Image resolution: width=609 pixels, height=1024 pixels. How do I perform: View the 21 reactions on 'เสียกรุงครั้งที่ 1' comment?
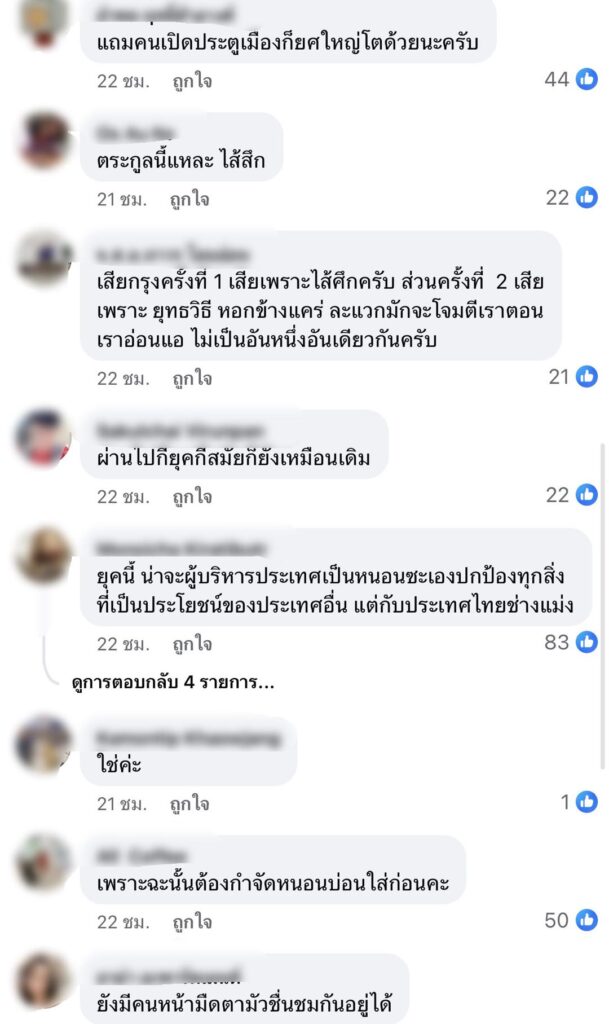click(573, 376)
